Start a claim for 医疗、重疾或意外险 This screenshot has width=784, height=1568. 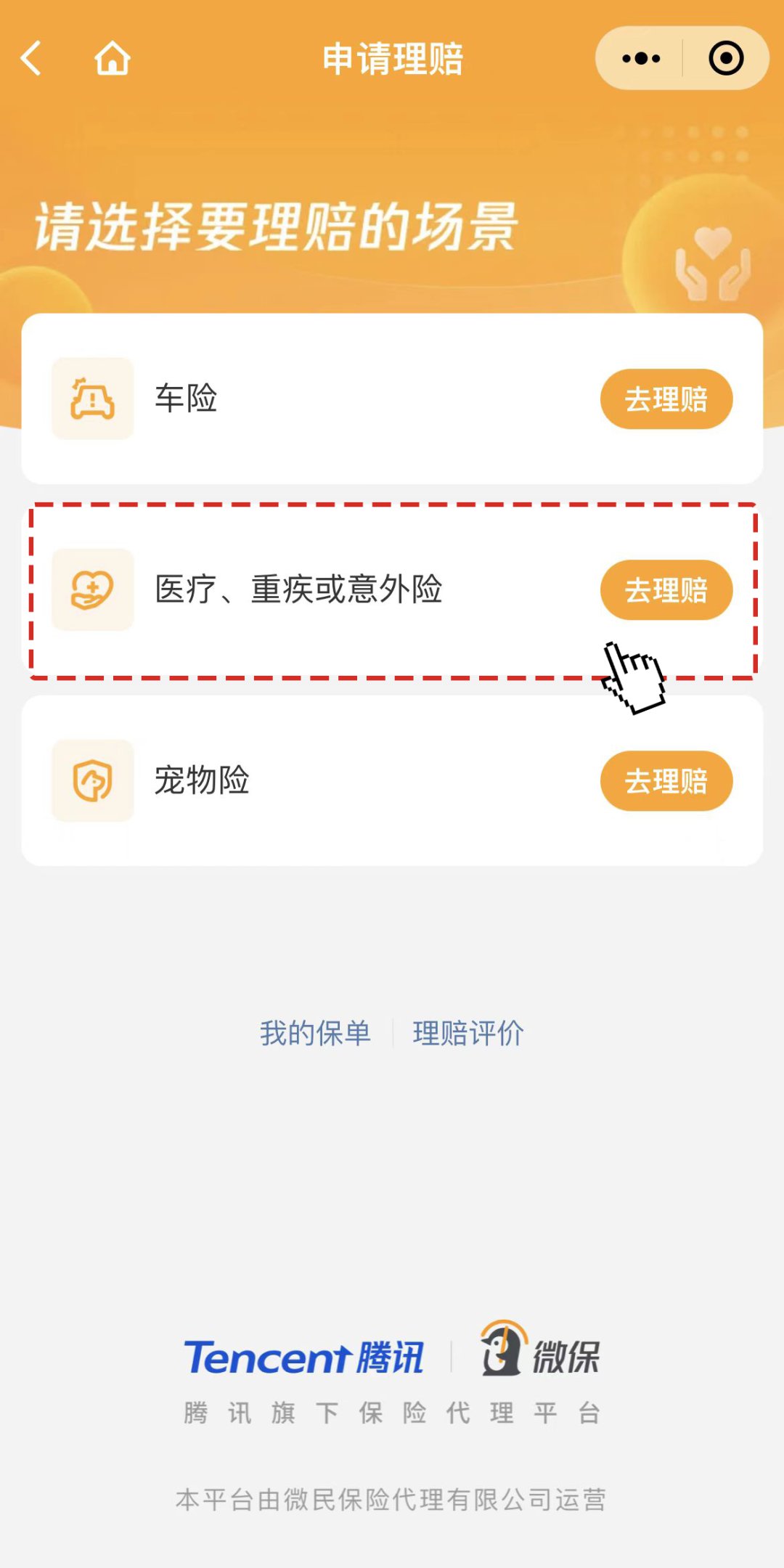[x=666, y=590]
